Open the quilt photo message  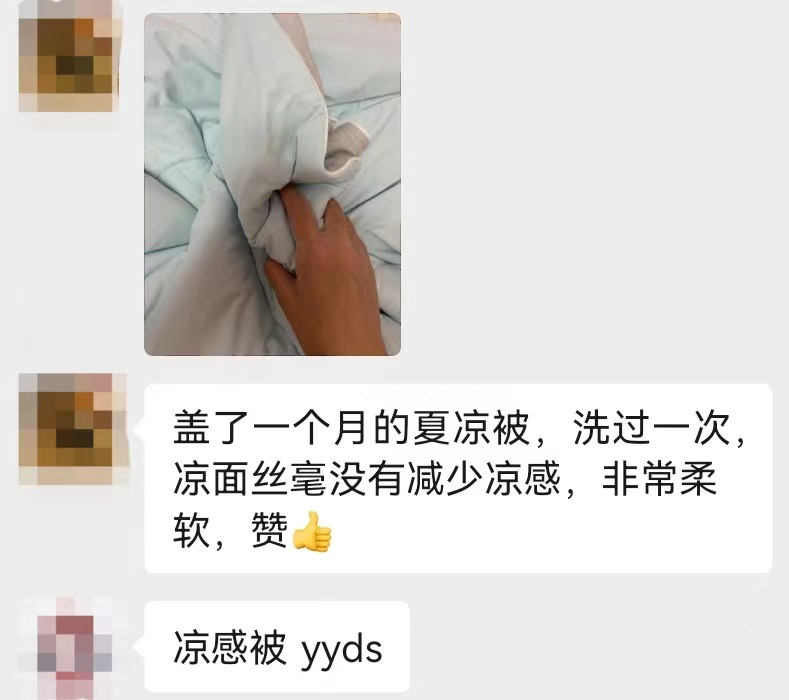(x=272, y=185)
